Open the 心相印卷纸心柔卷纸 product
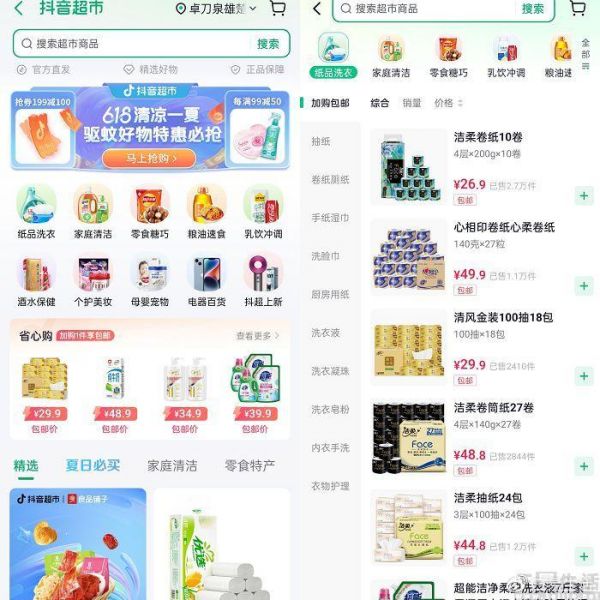Screen dimensions: 600x600 pos(504,228)
